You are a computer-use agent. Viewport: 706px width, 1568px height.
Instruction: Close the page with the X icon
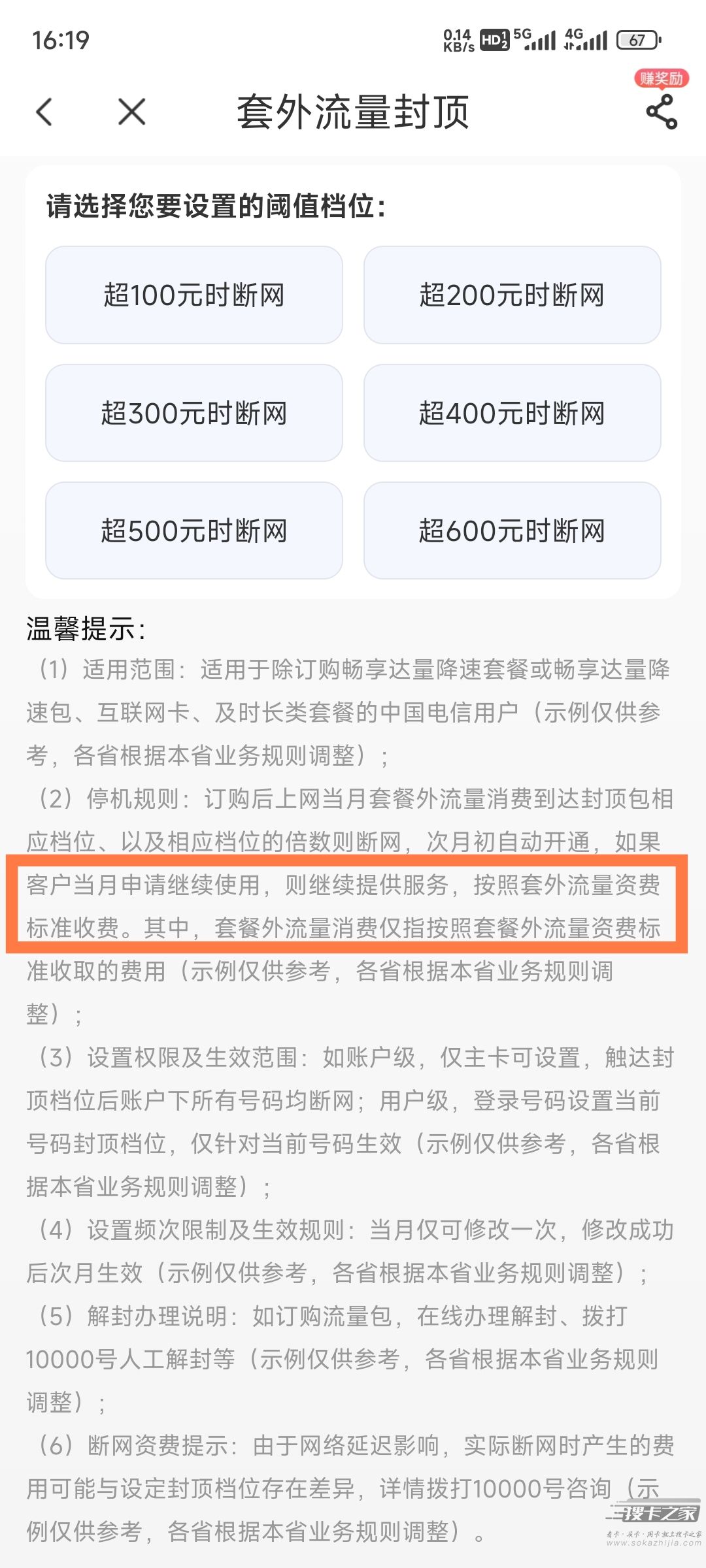tap(132, 112)
